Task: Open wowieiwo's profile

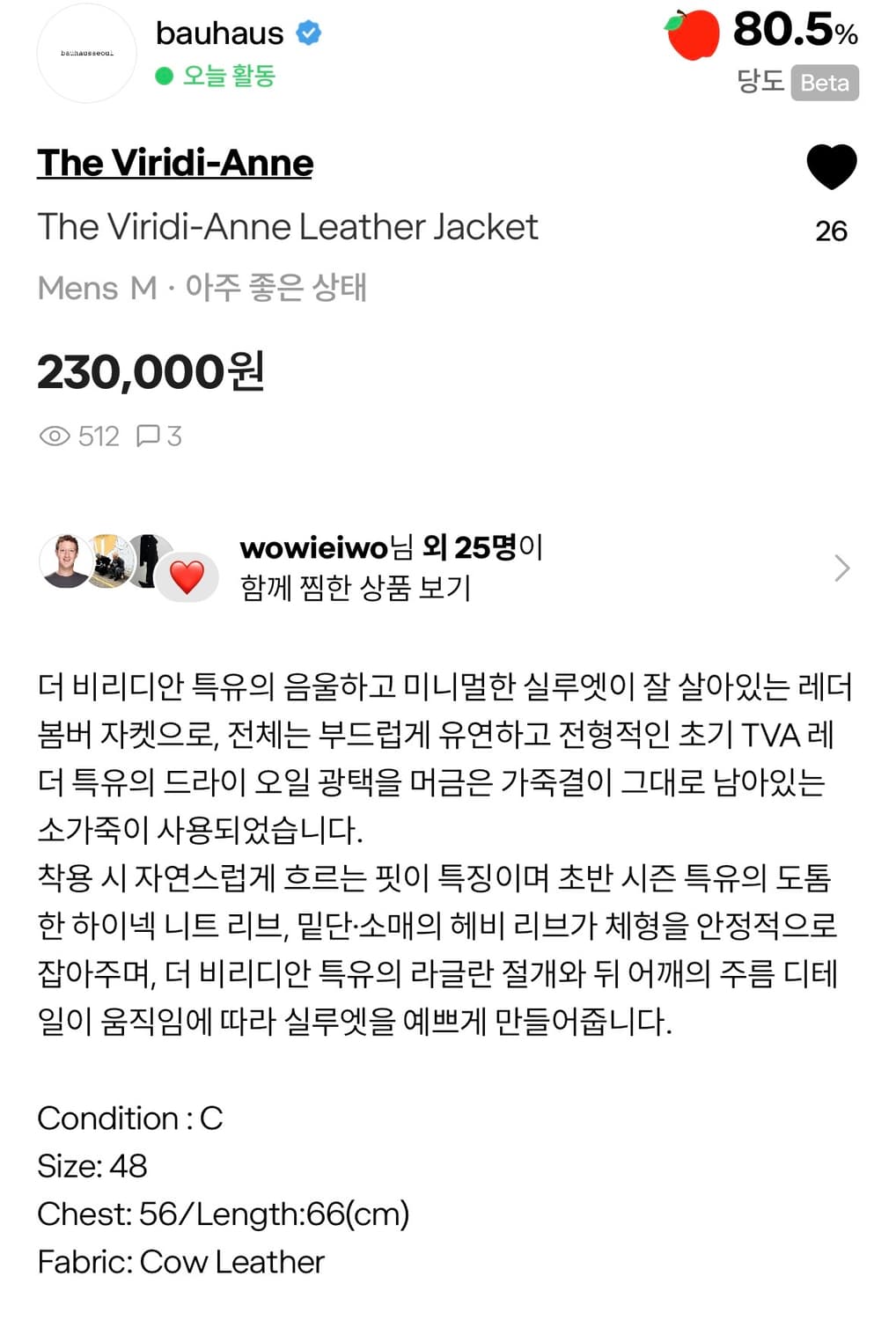Action: point(309,548)
